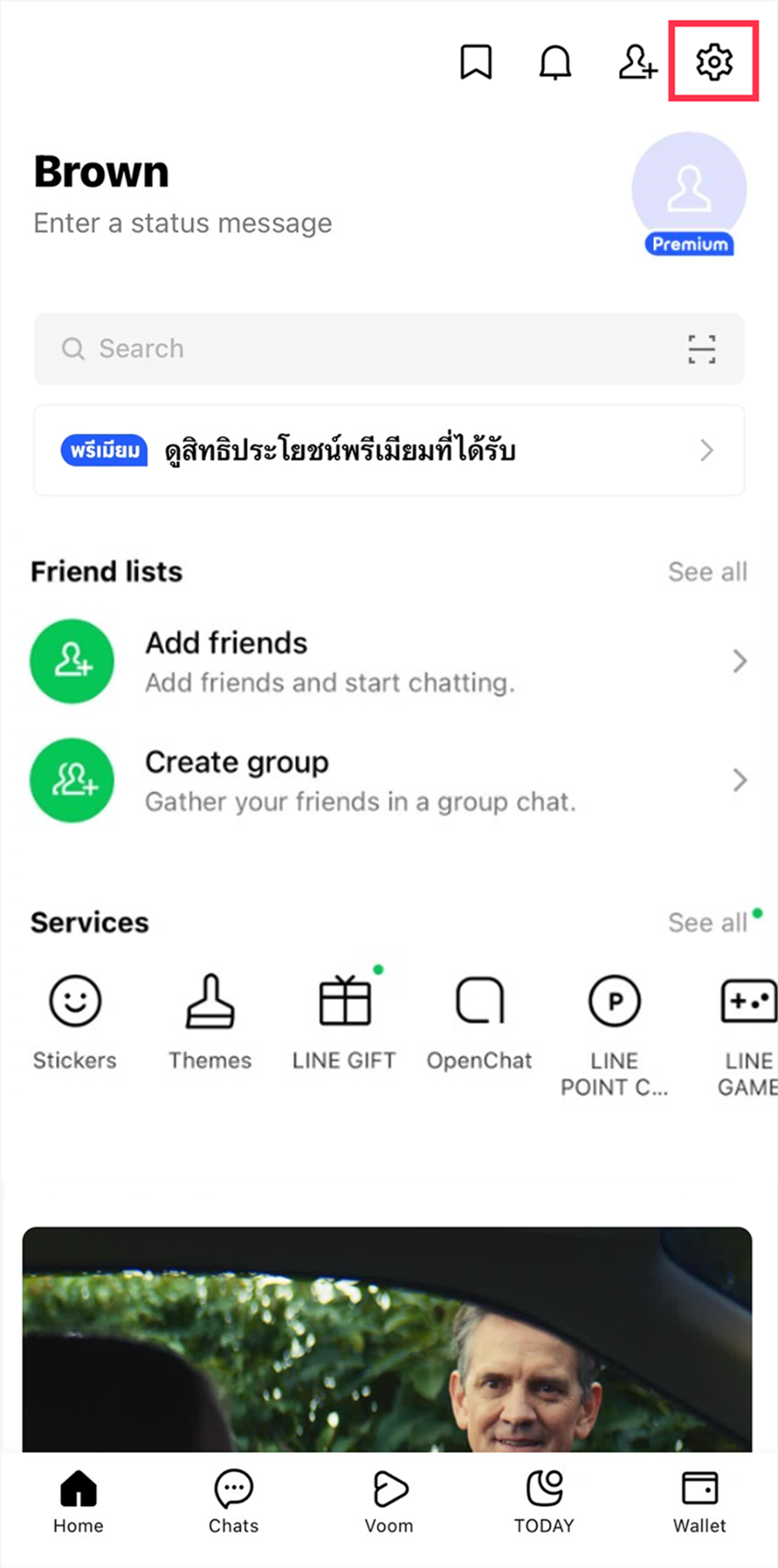The image size is (778, 1568).
Task: Open the Add friends row
Action: [389, 661]
